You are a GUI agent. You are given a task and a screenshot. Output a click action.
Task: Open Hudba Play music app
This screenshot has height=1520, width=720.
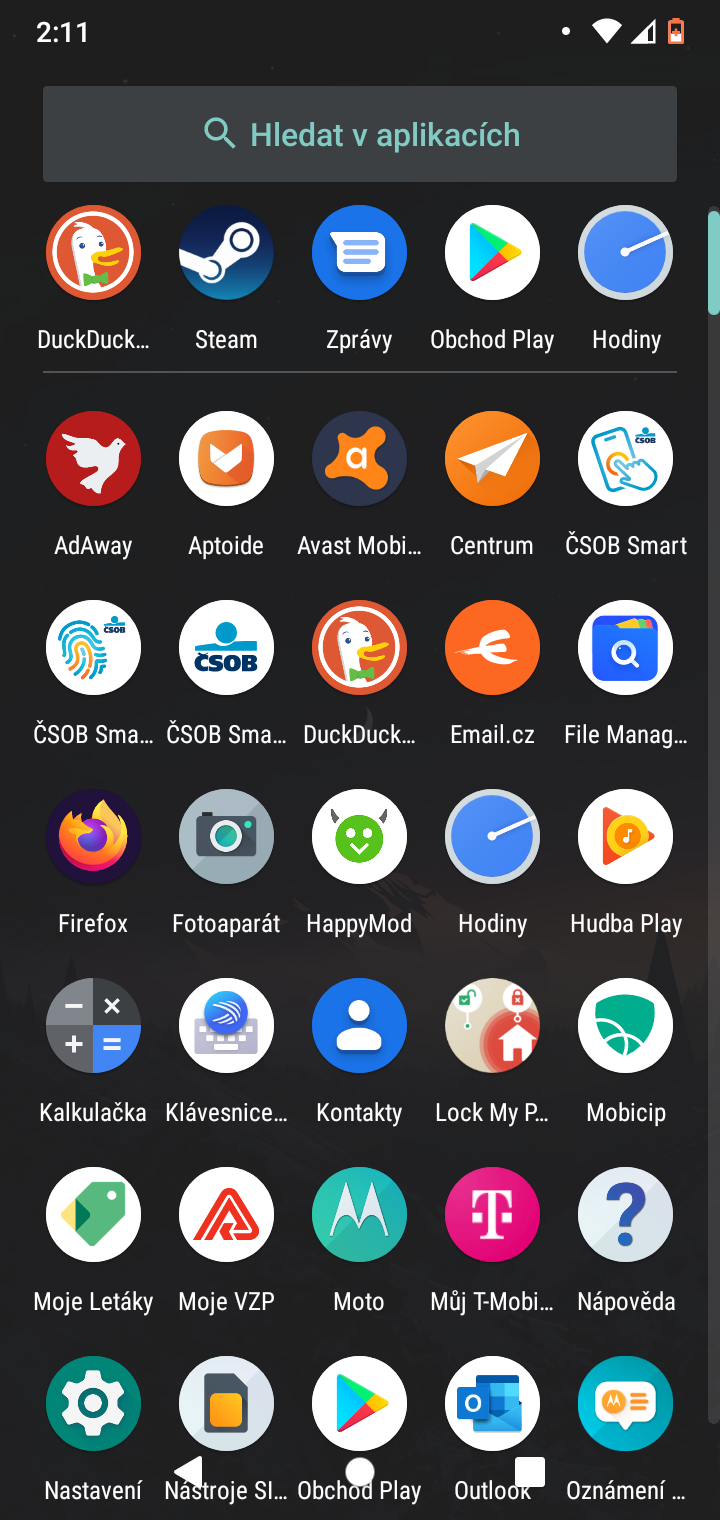tap(625, 837)
